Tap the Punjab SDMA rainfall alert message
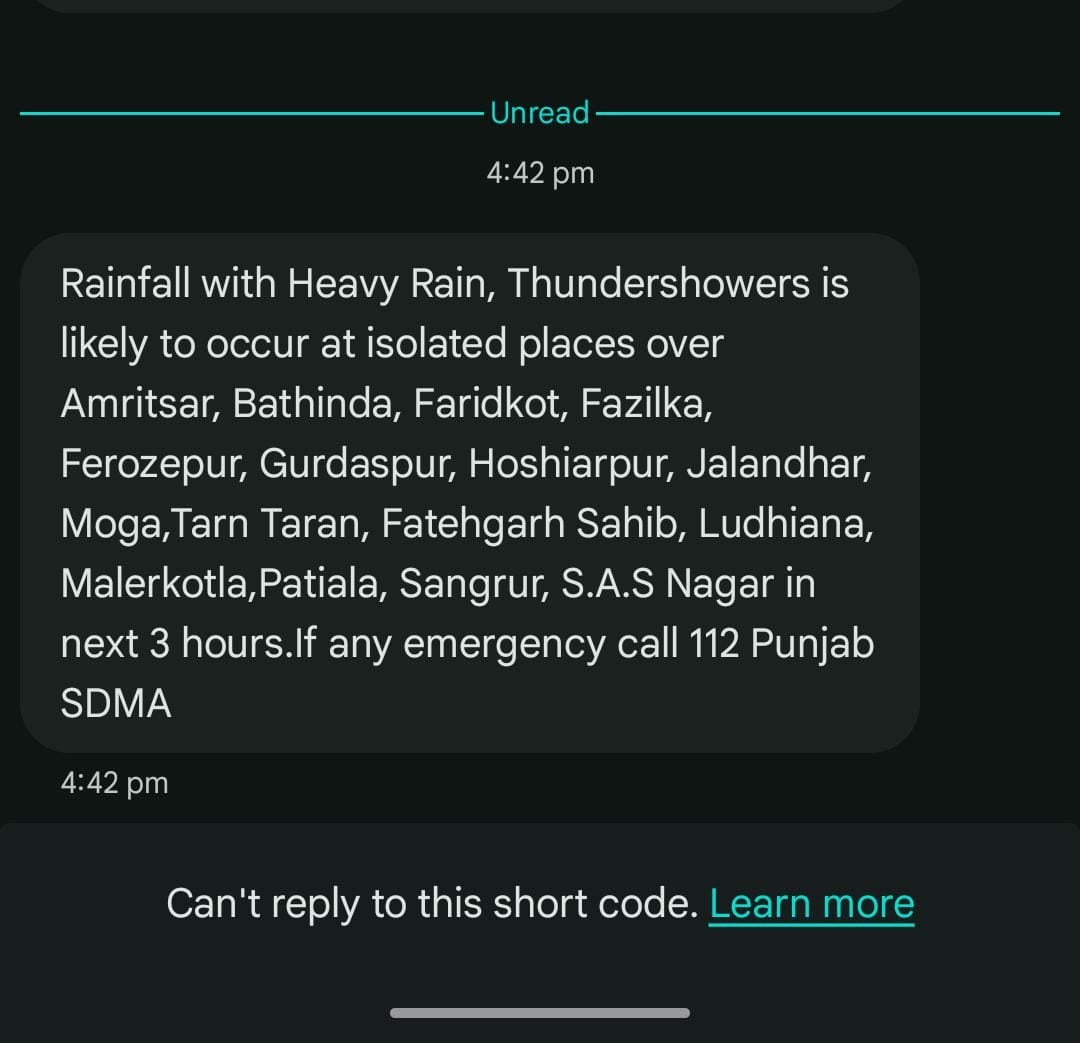This screenshot has height=1043, width=1080. point(468,492)
